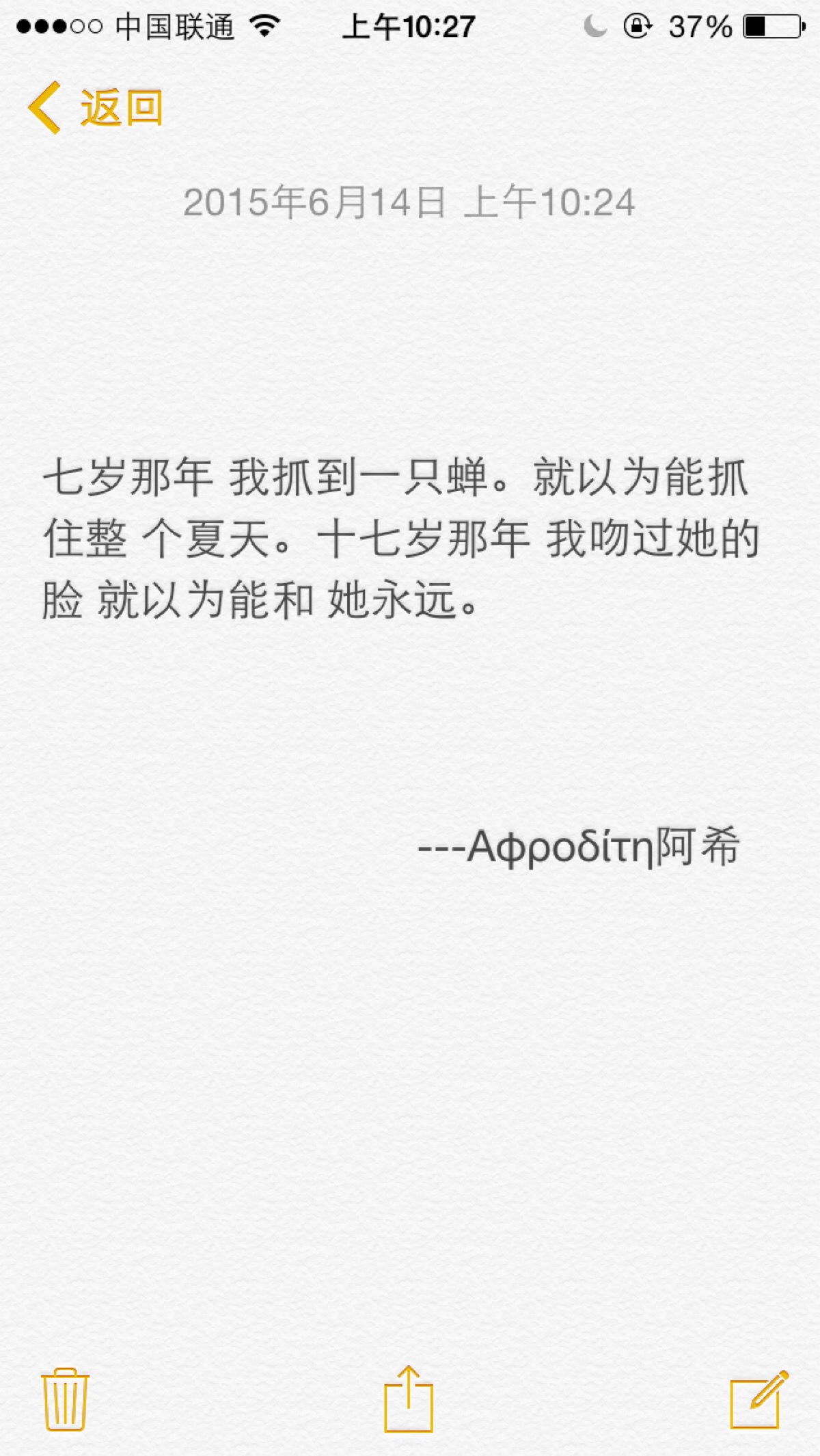Delete this note with the trash icon
This screenshot has width=820, height=1456.
[x=65, y=1399]
